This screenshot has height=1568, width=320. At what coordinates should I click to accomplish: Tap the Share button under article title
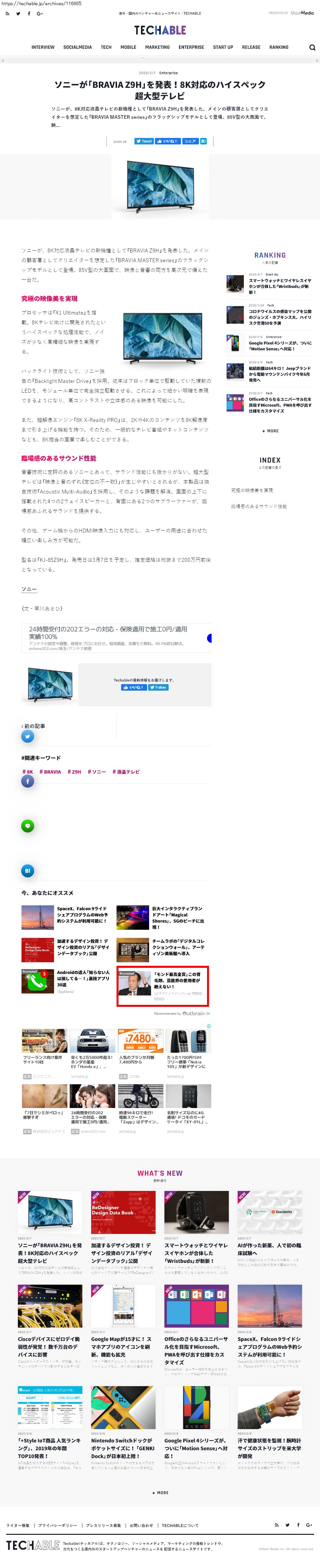pos(190,141)
